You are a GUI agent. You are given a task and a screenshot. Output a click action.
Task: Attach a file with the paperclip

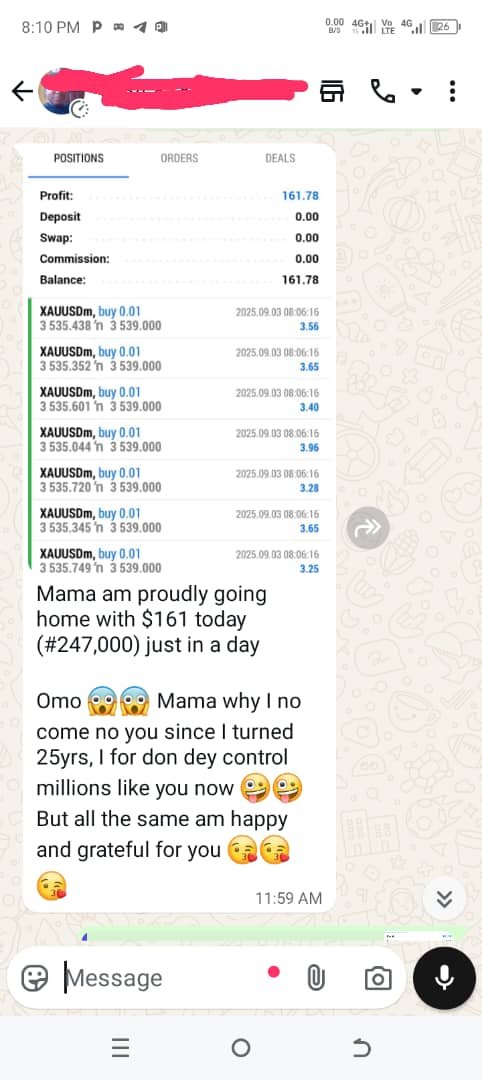coord(315,977)
